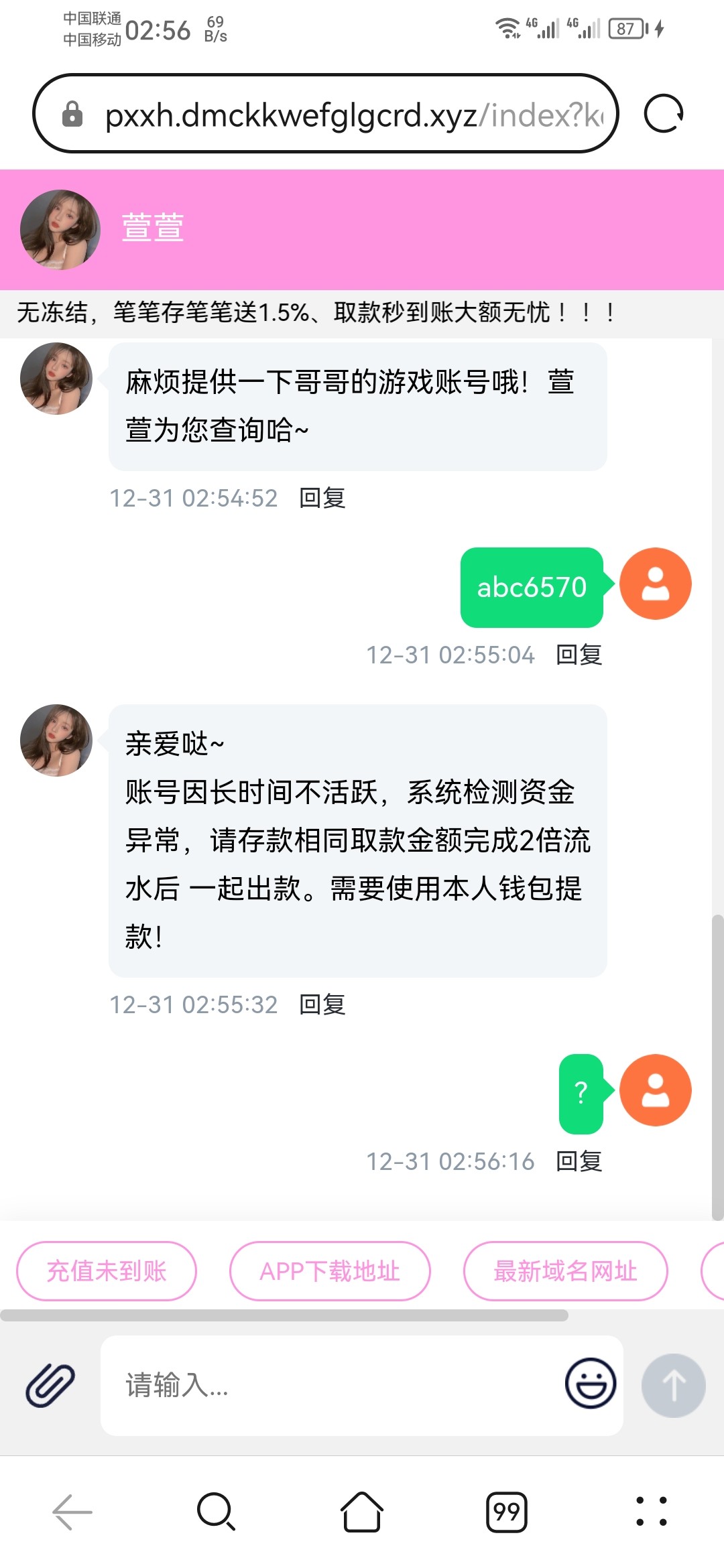This screenshot has height=1568, width=724.
Task: Tap the paperclip attachment icon
Action: click(50, 1384)
